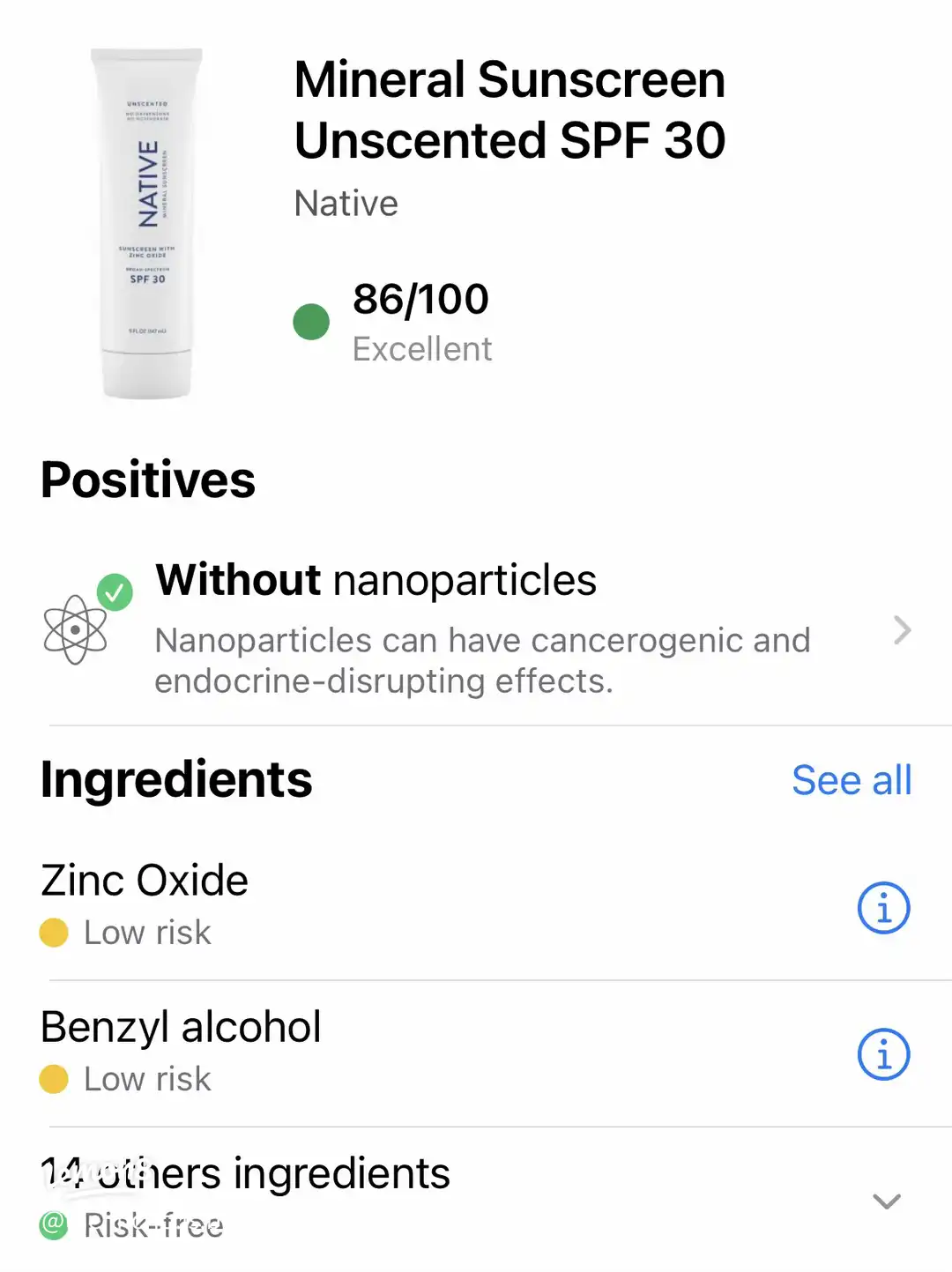See all ingredients
Screen dimensions: 952x1272
[851, 780]
